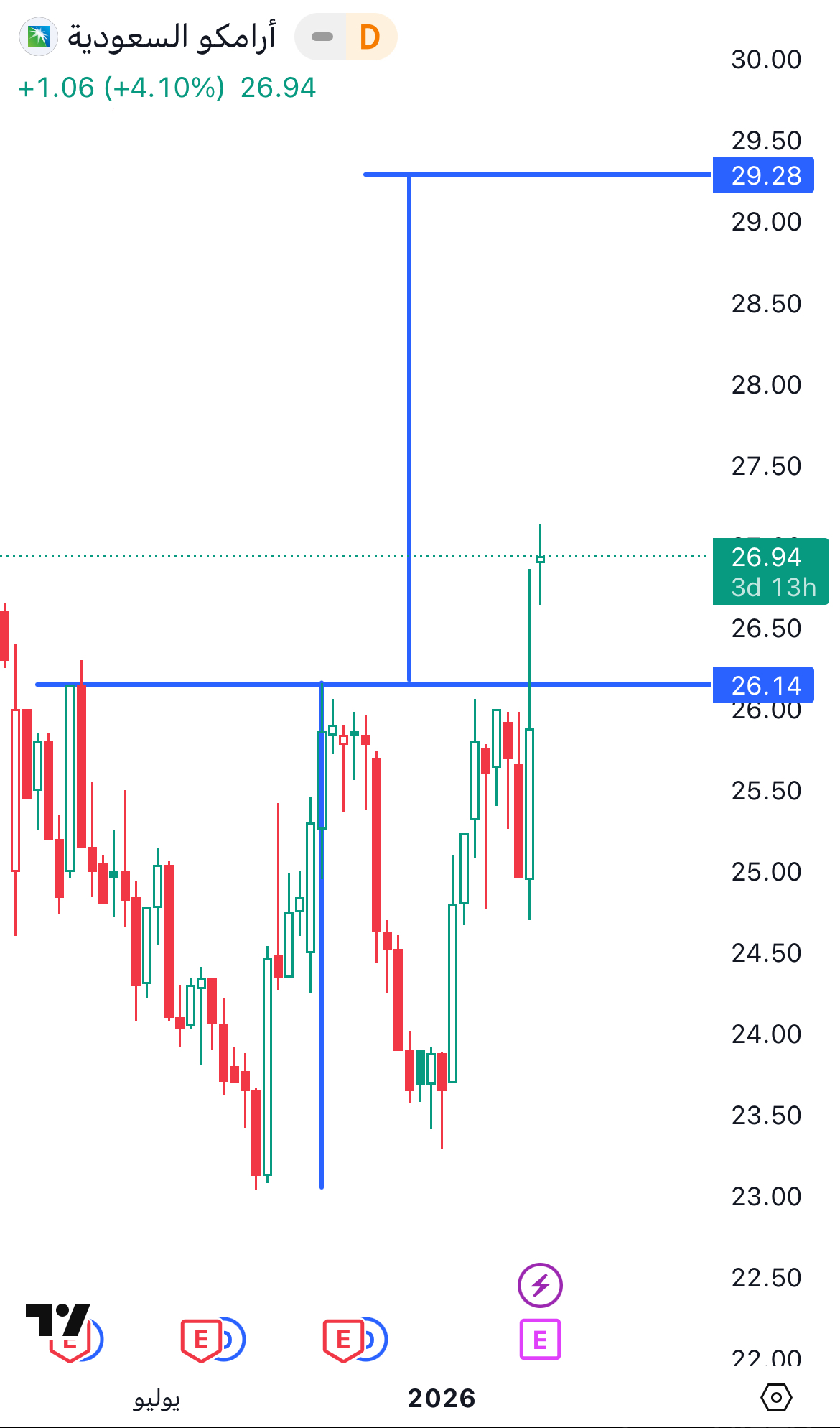Open the magenta E earnings marker
The image size is (840, 1428).
click(x=540, y=1340)
